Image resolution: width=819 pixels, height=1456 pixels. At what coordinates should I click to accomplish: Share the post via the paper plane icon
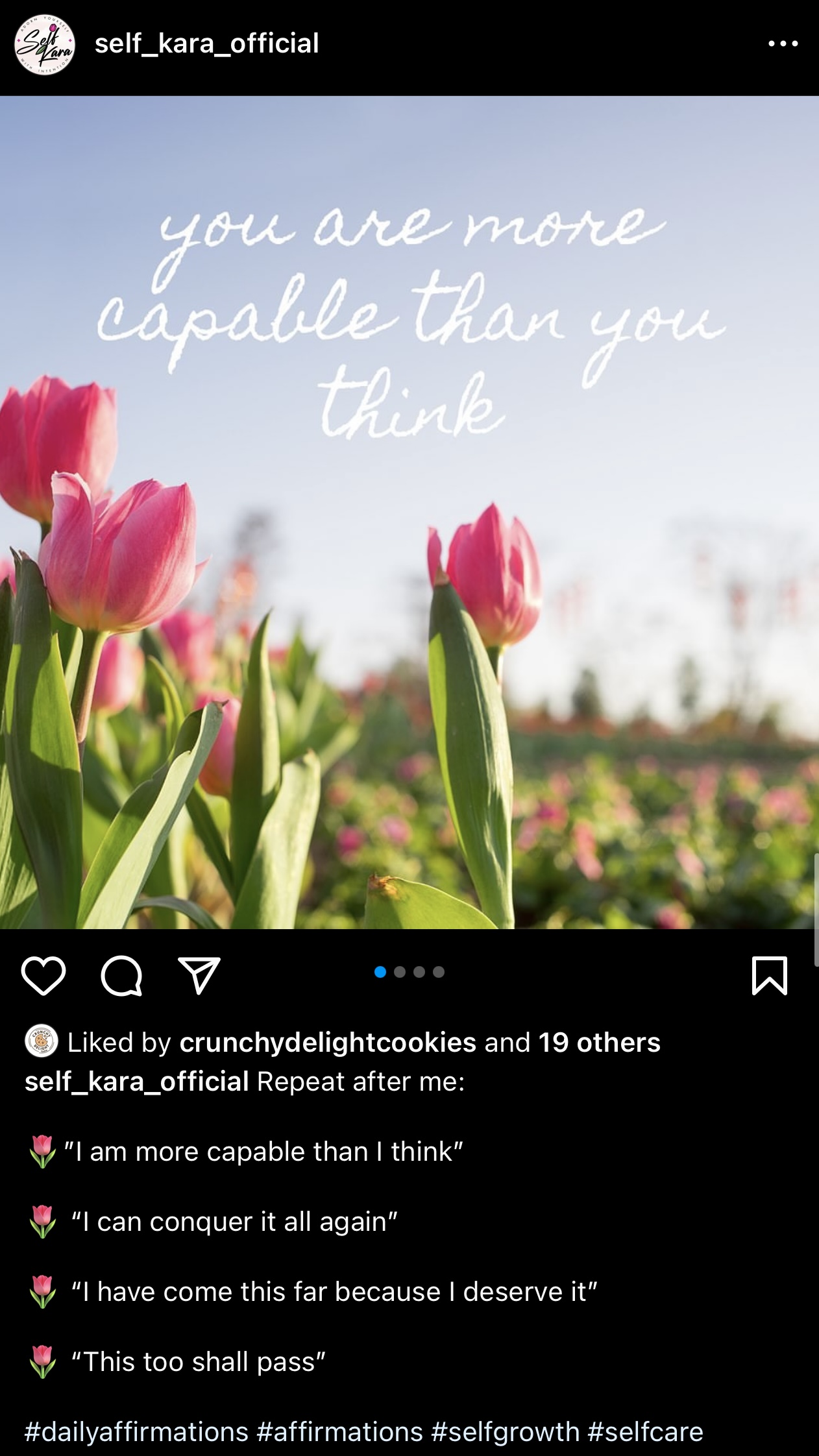[199, 975]
